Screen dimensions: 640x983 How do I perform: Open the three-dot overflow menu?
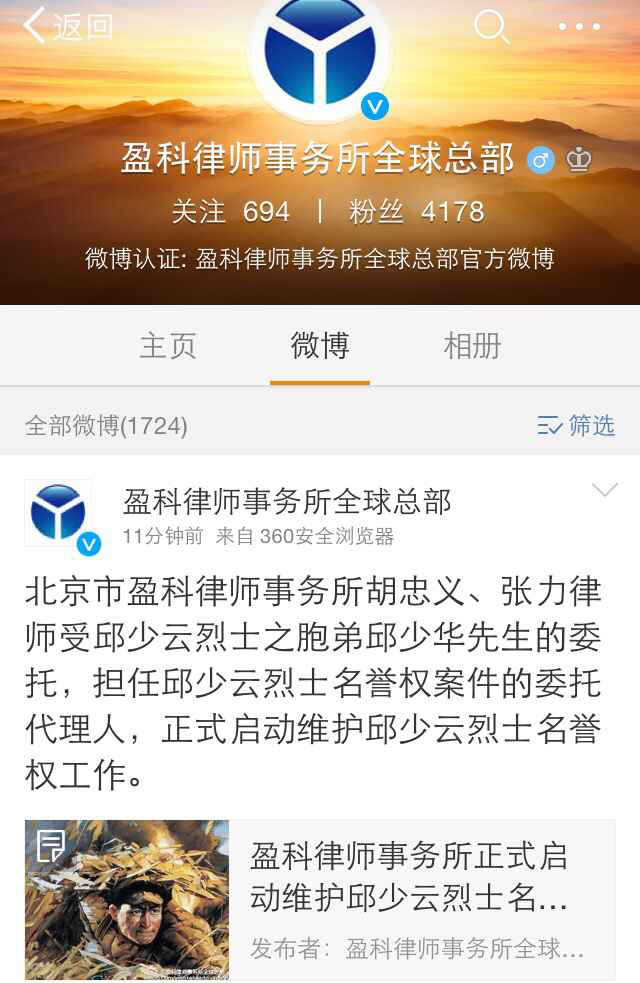579,27
